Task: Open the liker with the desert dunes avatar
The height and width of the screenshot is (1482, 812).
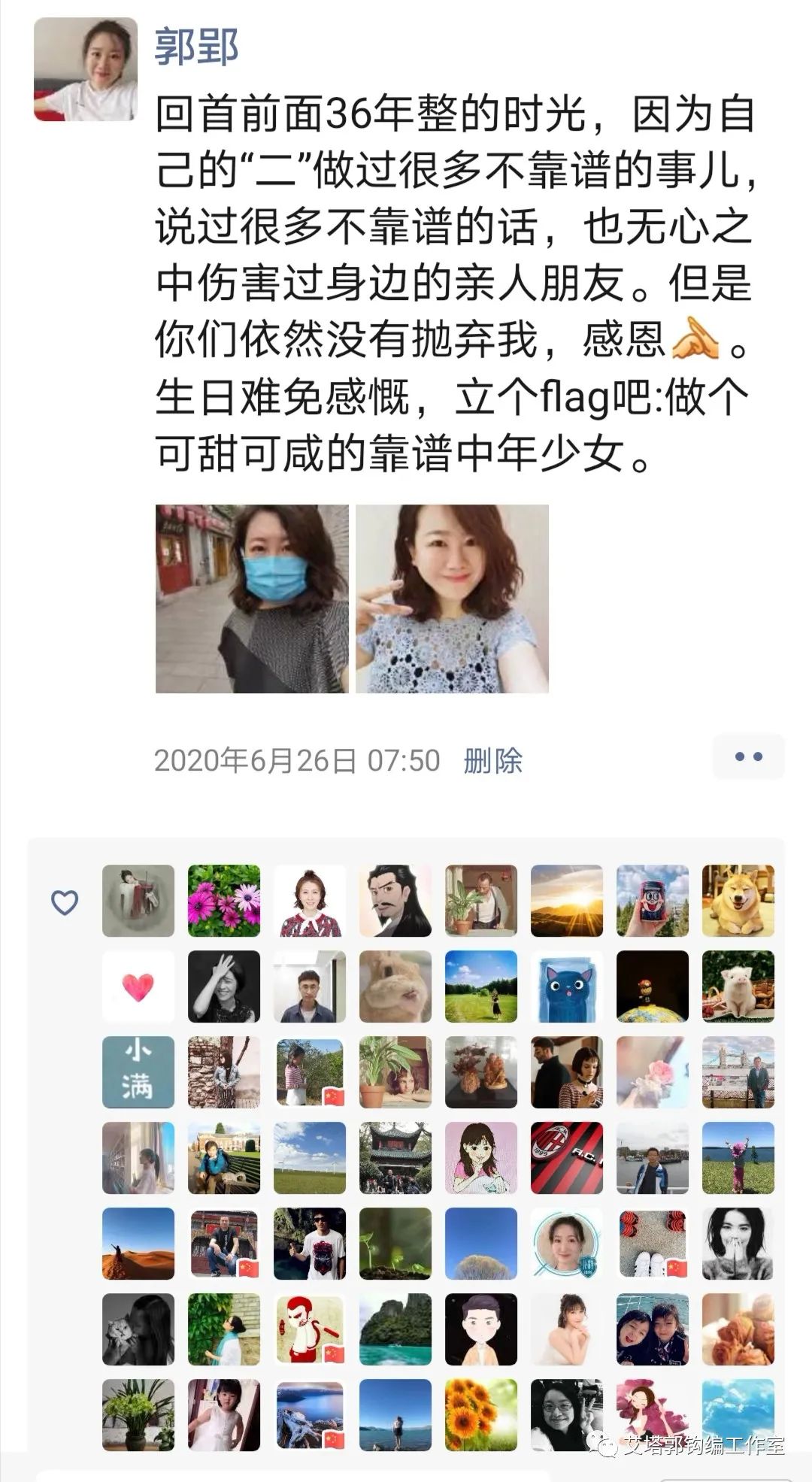Action: pos(138,1244)
